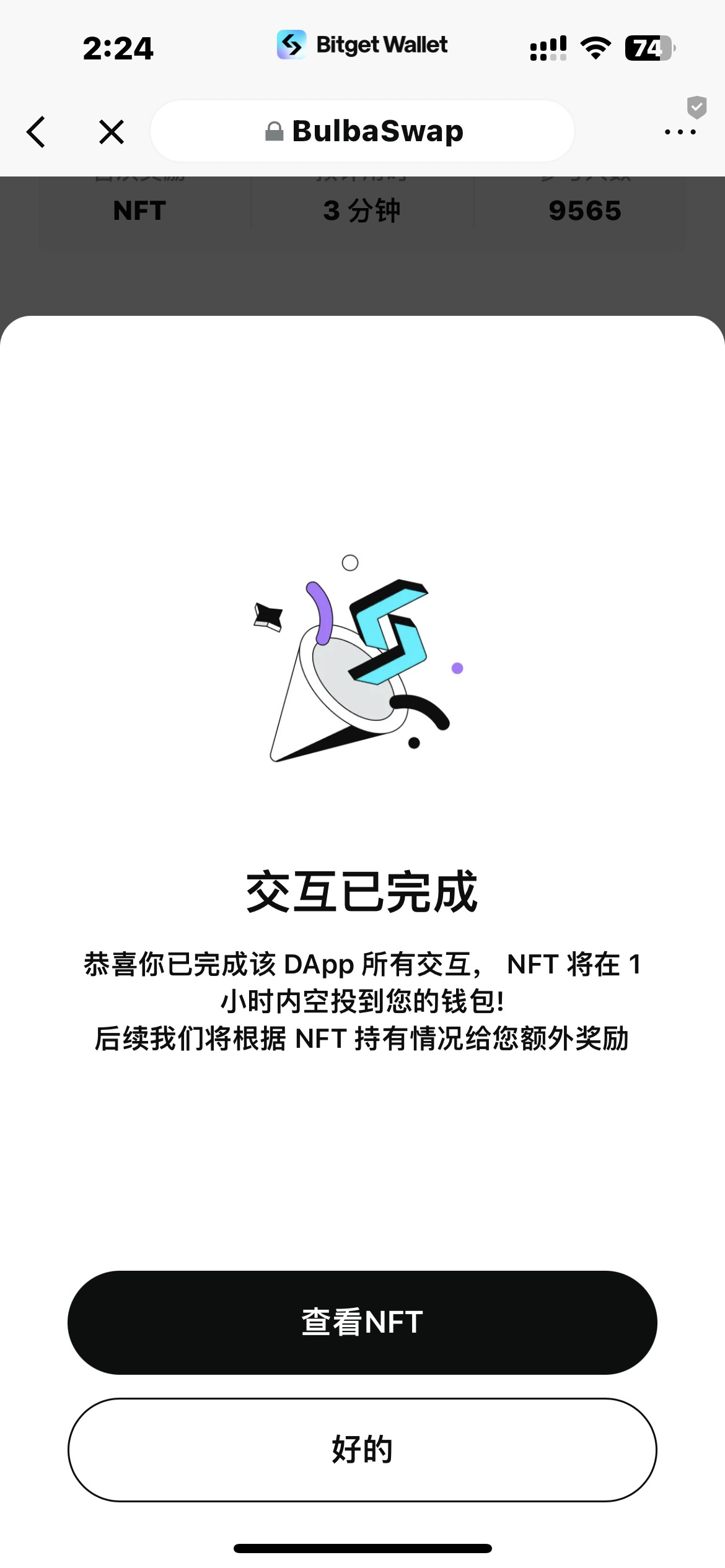The image size is (725, 1568).
Task: Open the three-dot overflow menu
Action: [680, 132]
